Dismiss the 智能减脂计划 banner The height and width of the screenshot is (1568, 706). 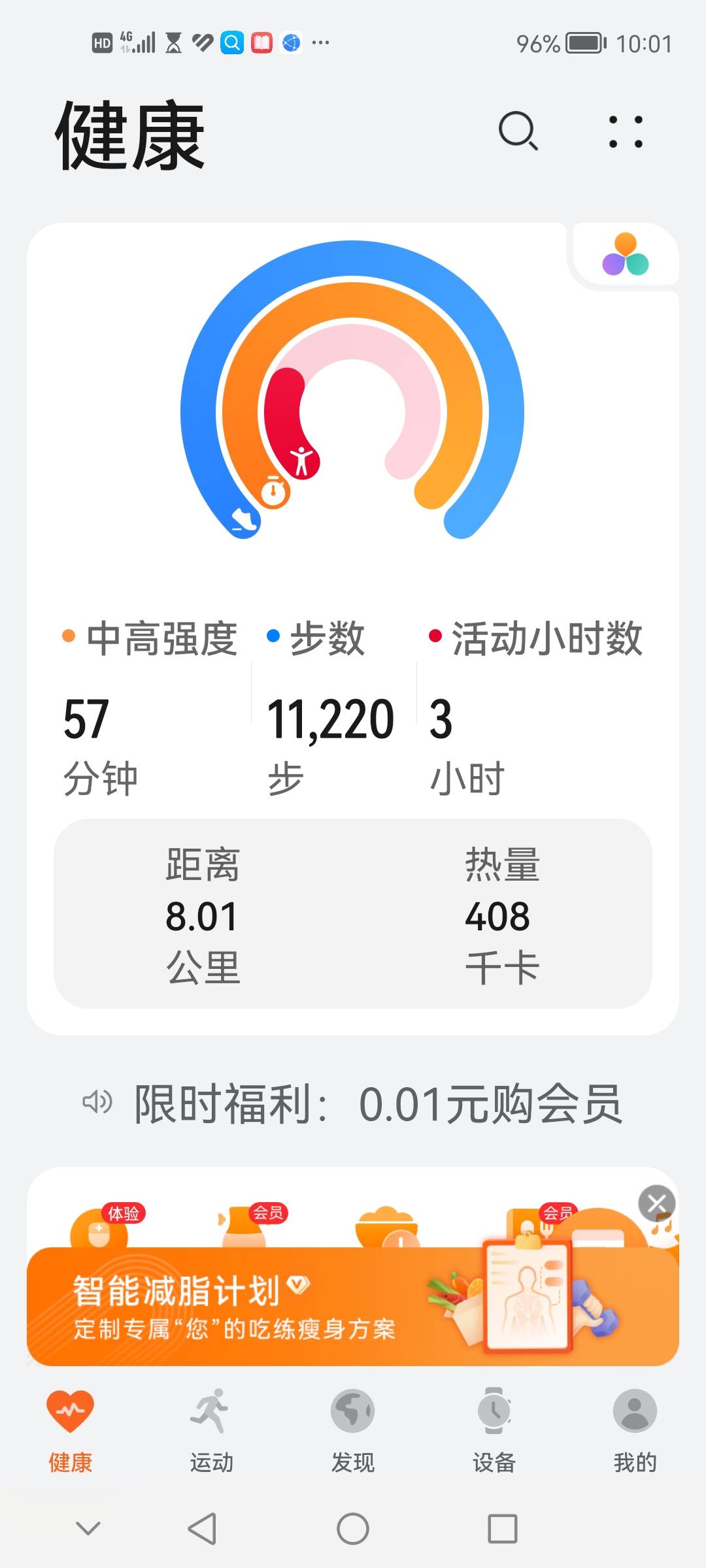(x=658, y=1202)
